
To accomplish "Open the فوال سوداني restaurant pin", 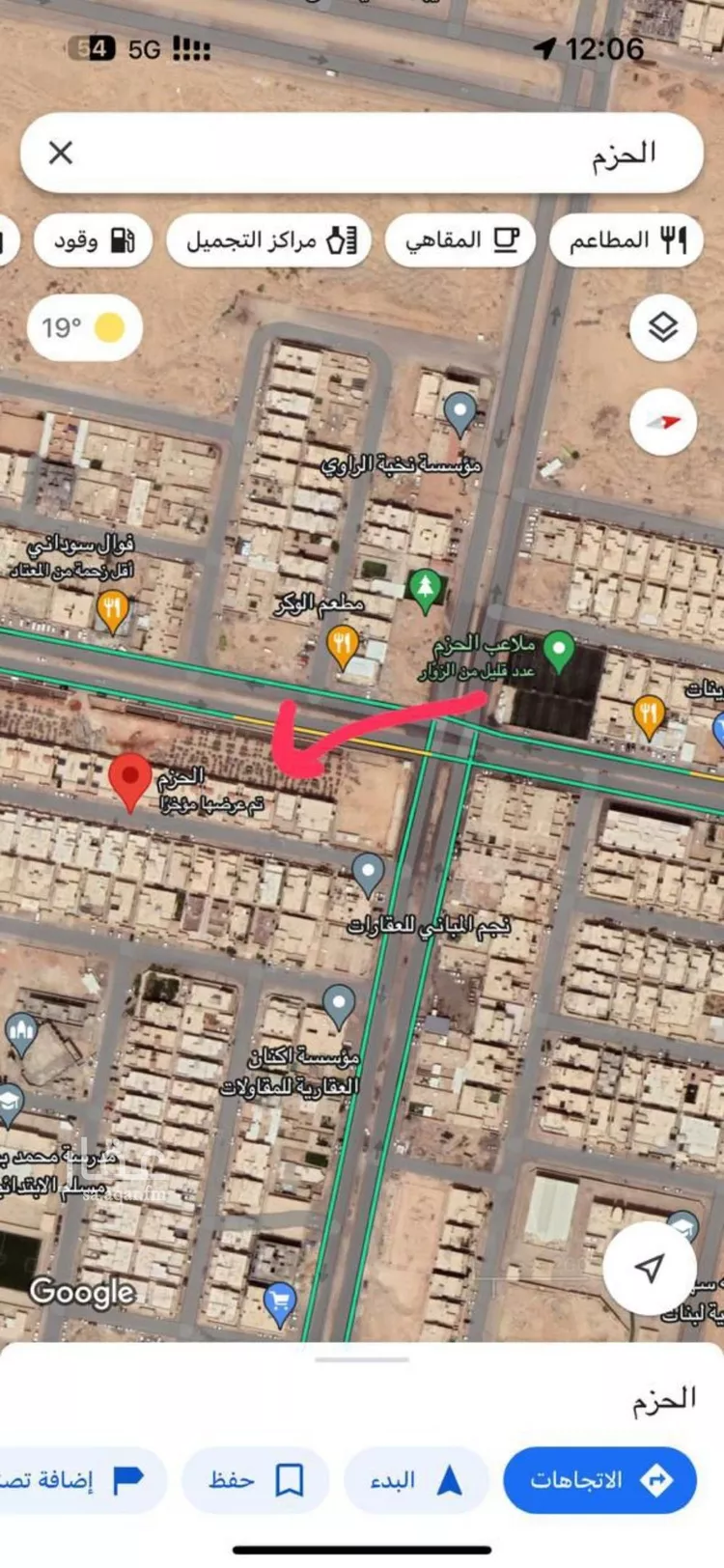I will tap(113, 610).
